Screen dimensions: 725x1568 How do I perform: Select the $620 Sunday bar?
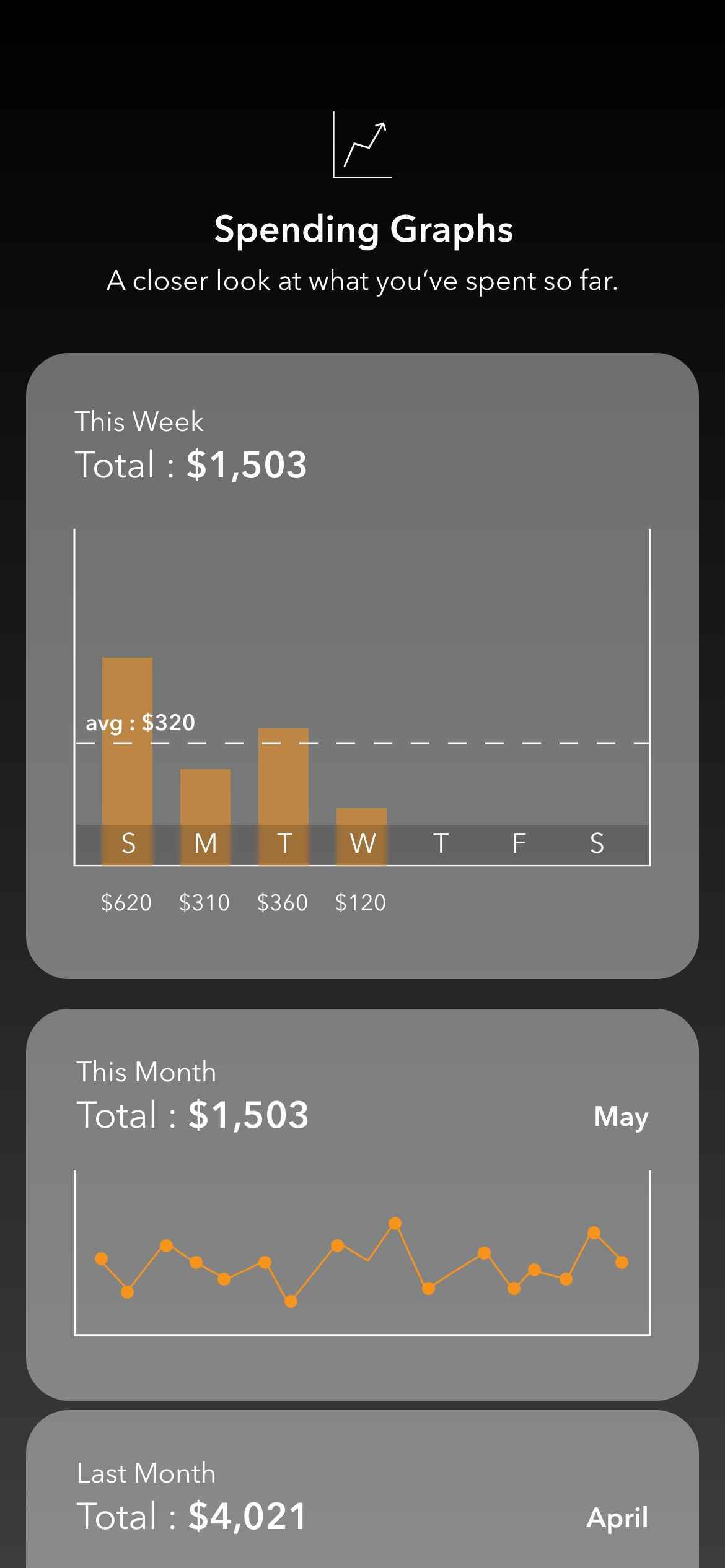[x=127, y=761]
